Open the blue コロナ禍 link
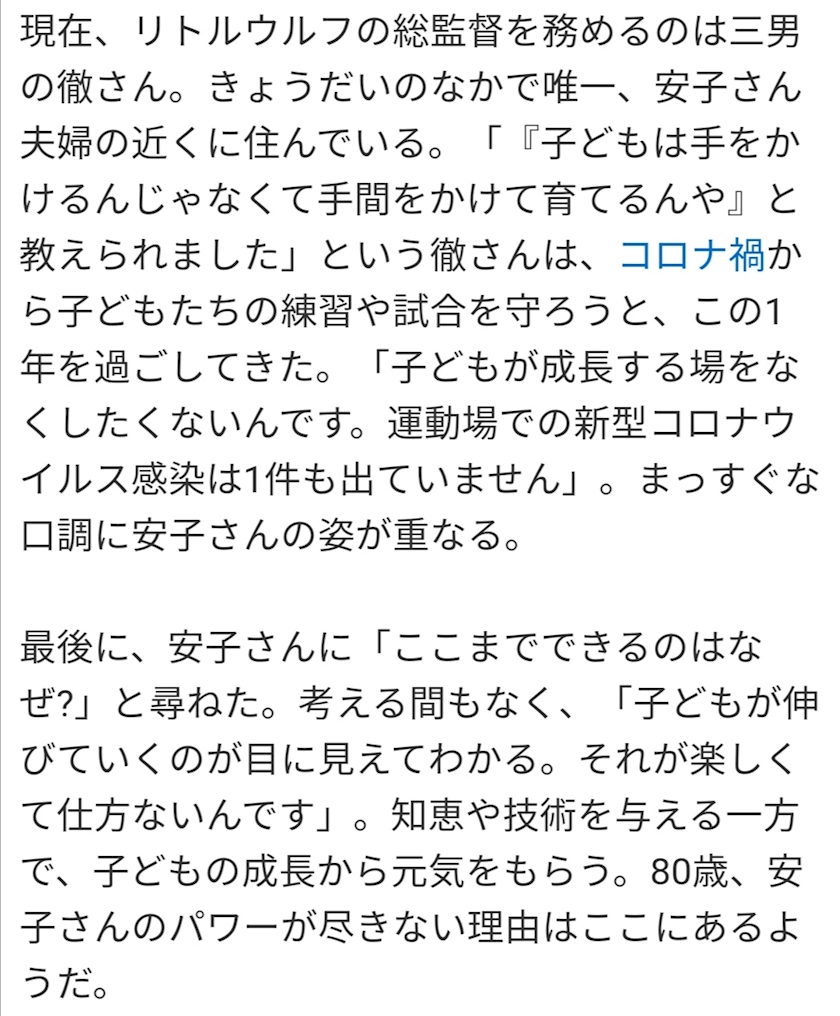This screenshot has height=1016, width=840. tap(692, 254)
